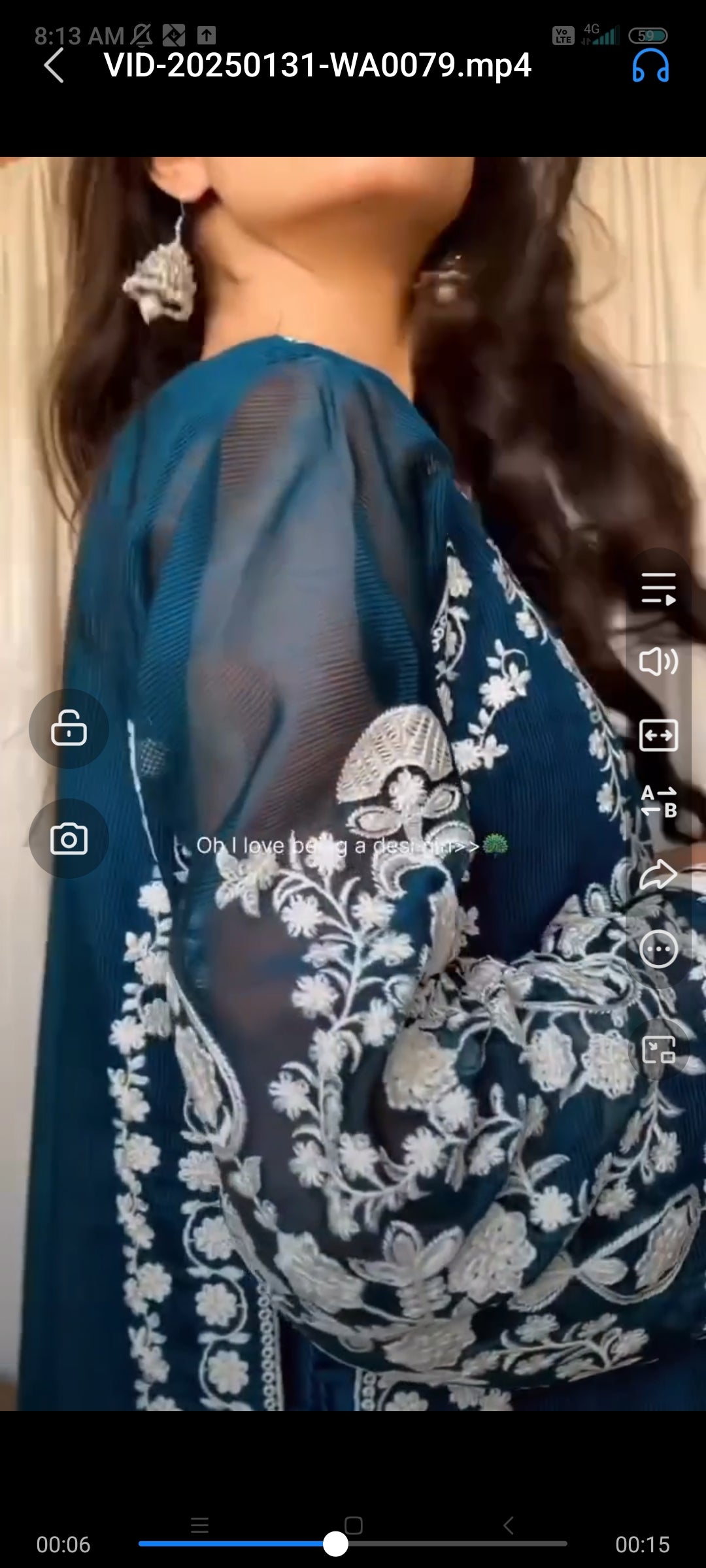
Task: Go back from the video player
Action: [54, 65]
